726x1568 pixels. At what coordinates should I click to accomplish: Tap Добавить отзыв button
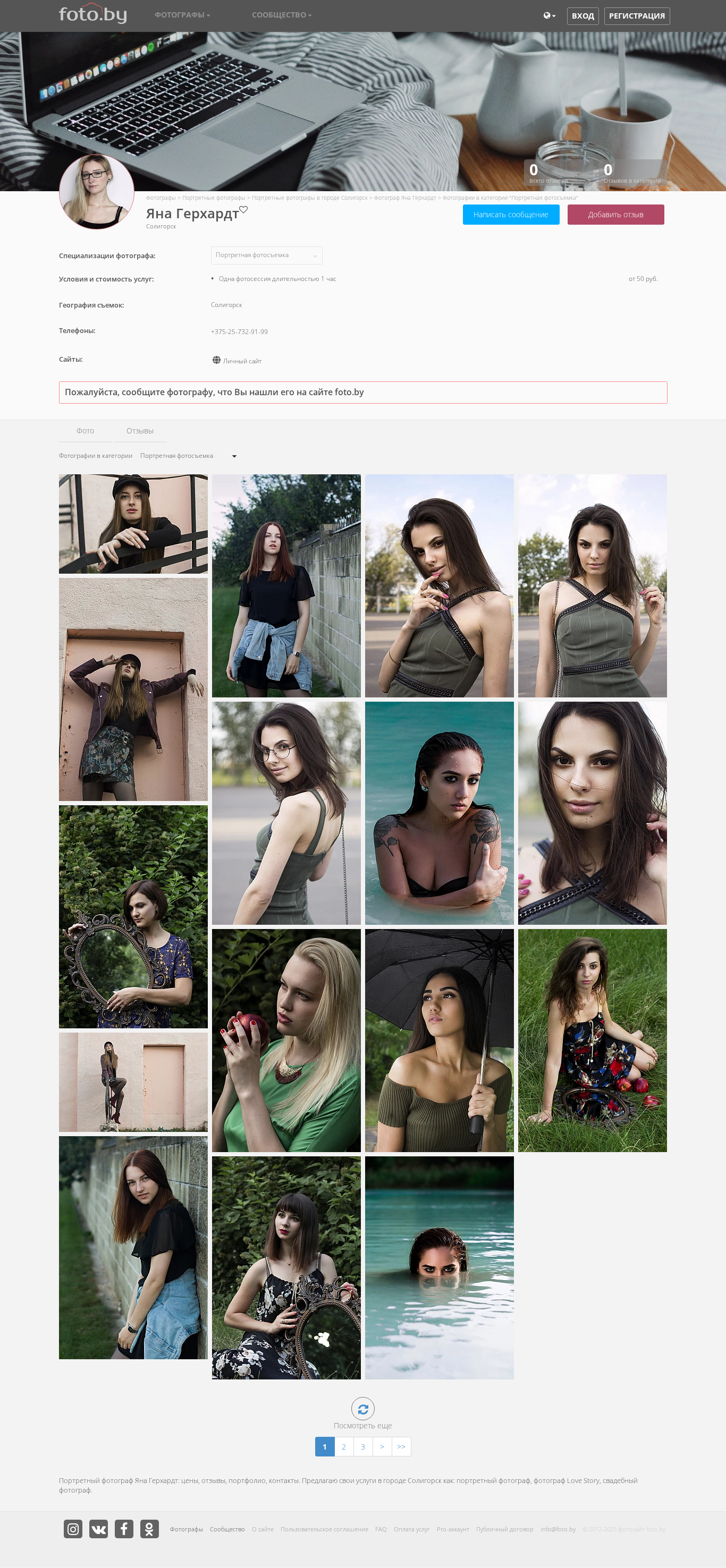coord(615,214)
